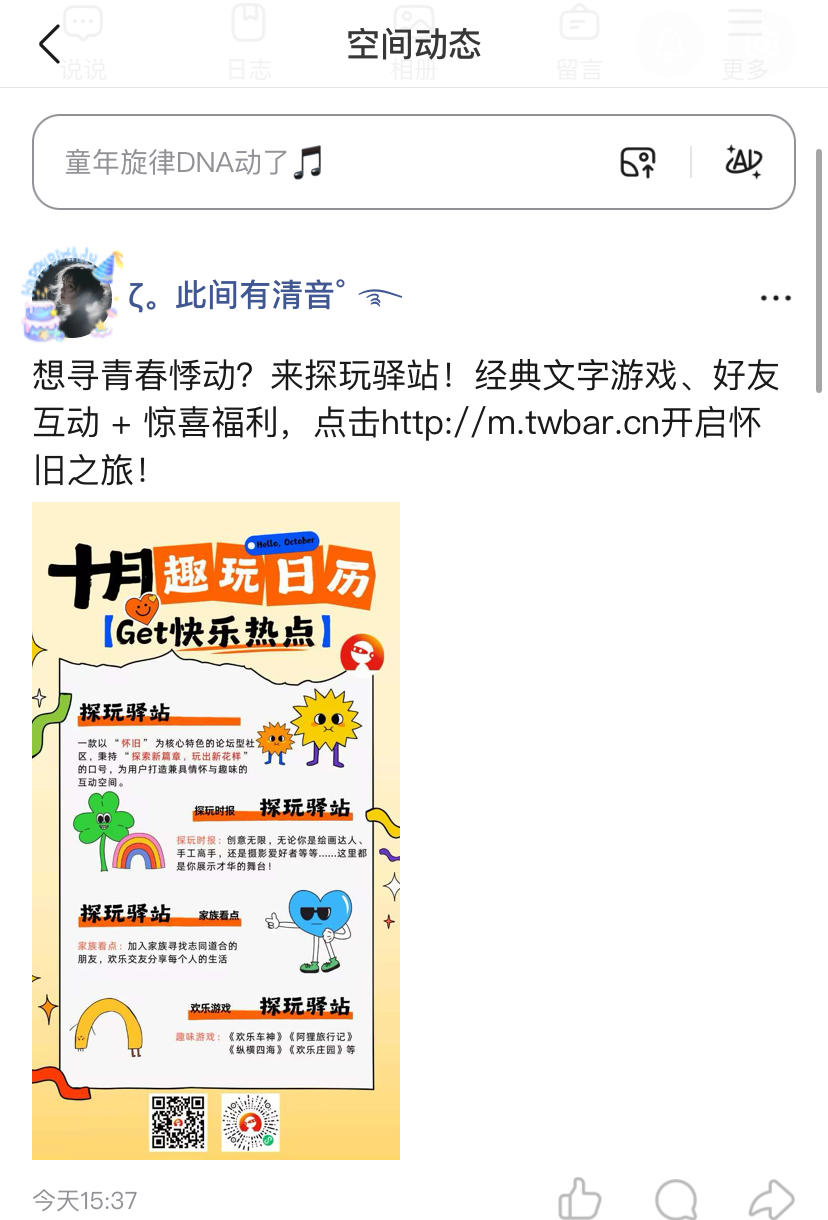Viewport: 828px width, 1220px height.
Task: Open the search box with 童年旋律DNA动了
Action: point(320,162)
